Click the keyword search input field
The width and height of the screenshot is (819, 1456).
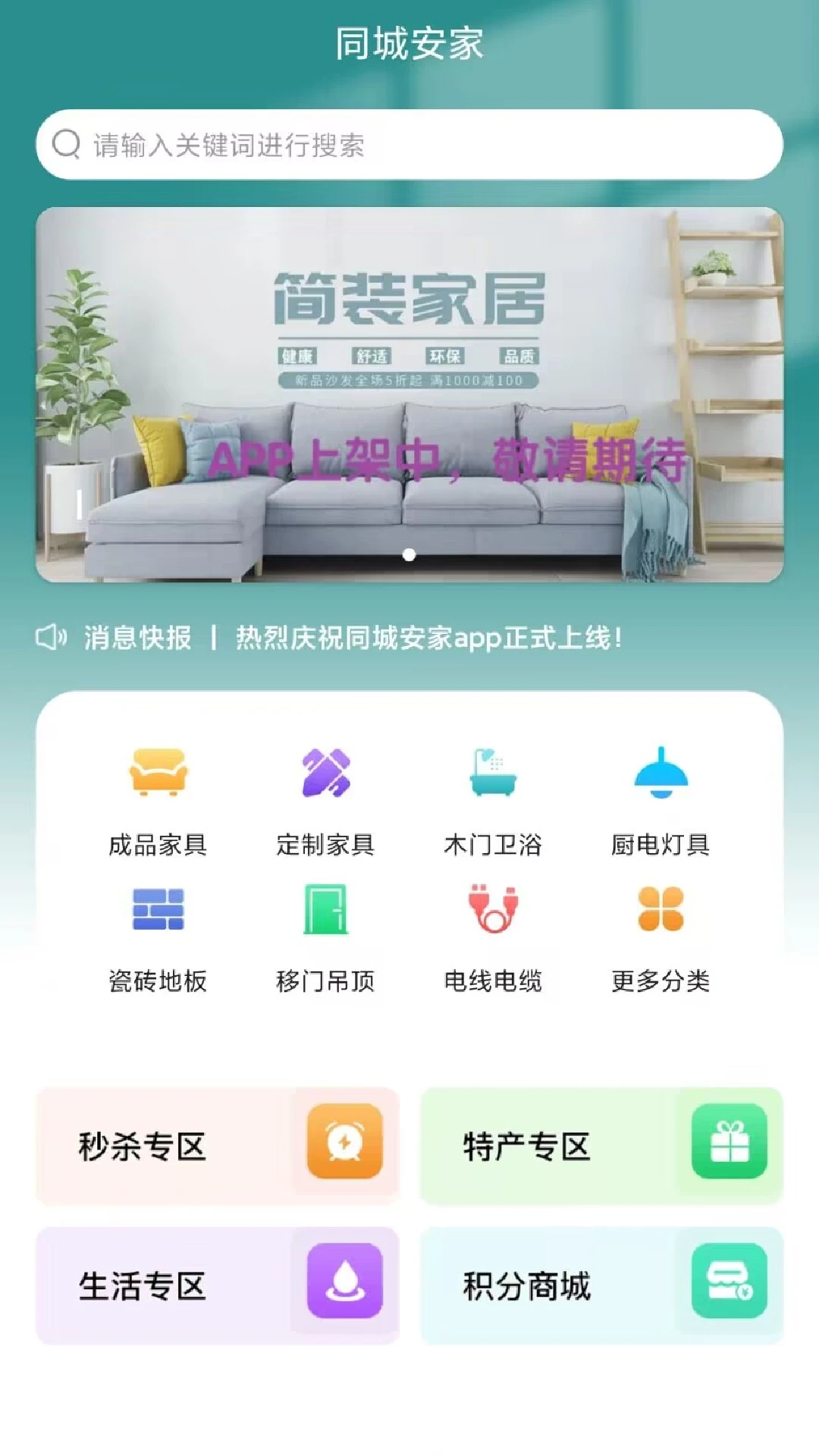click(x=409, y=145)
